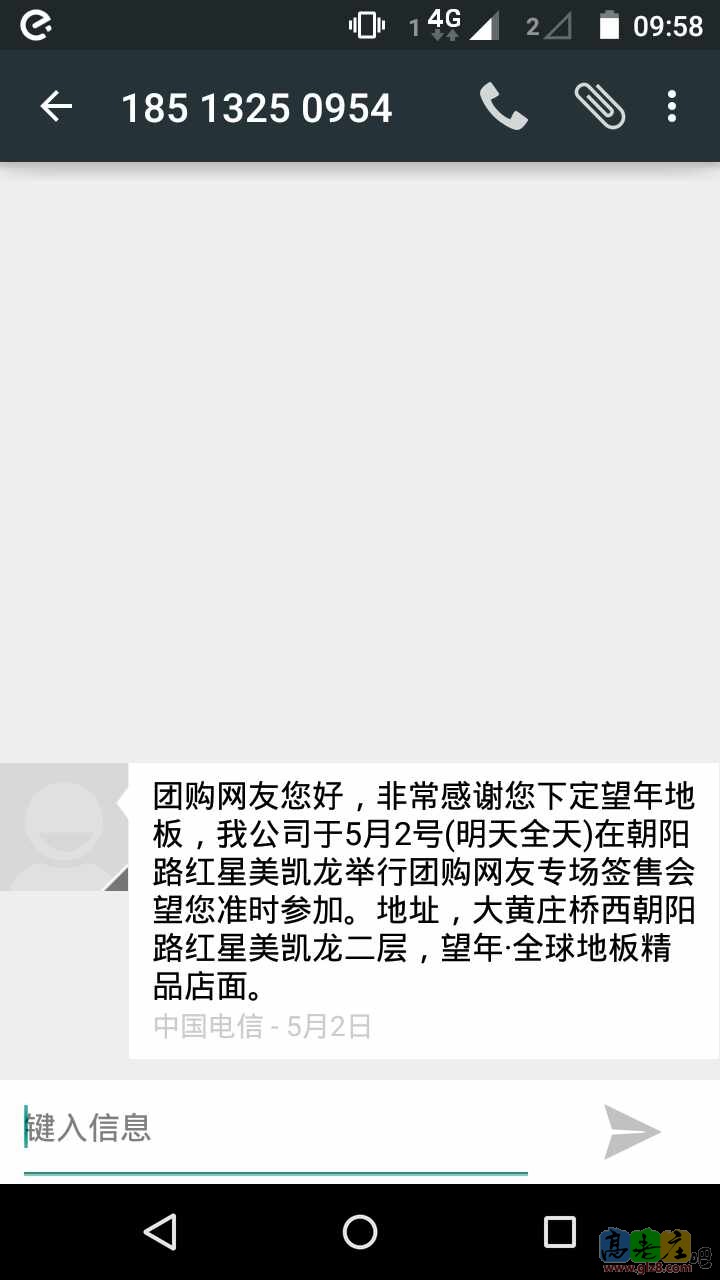720x1280 pixels.
Task: Open the sender's contact avatar
Action: 64,827
